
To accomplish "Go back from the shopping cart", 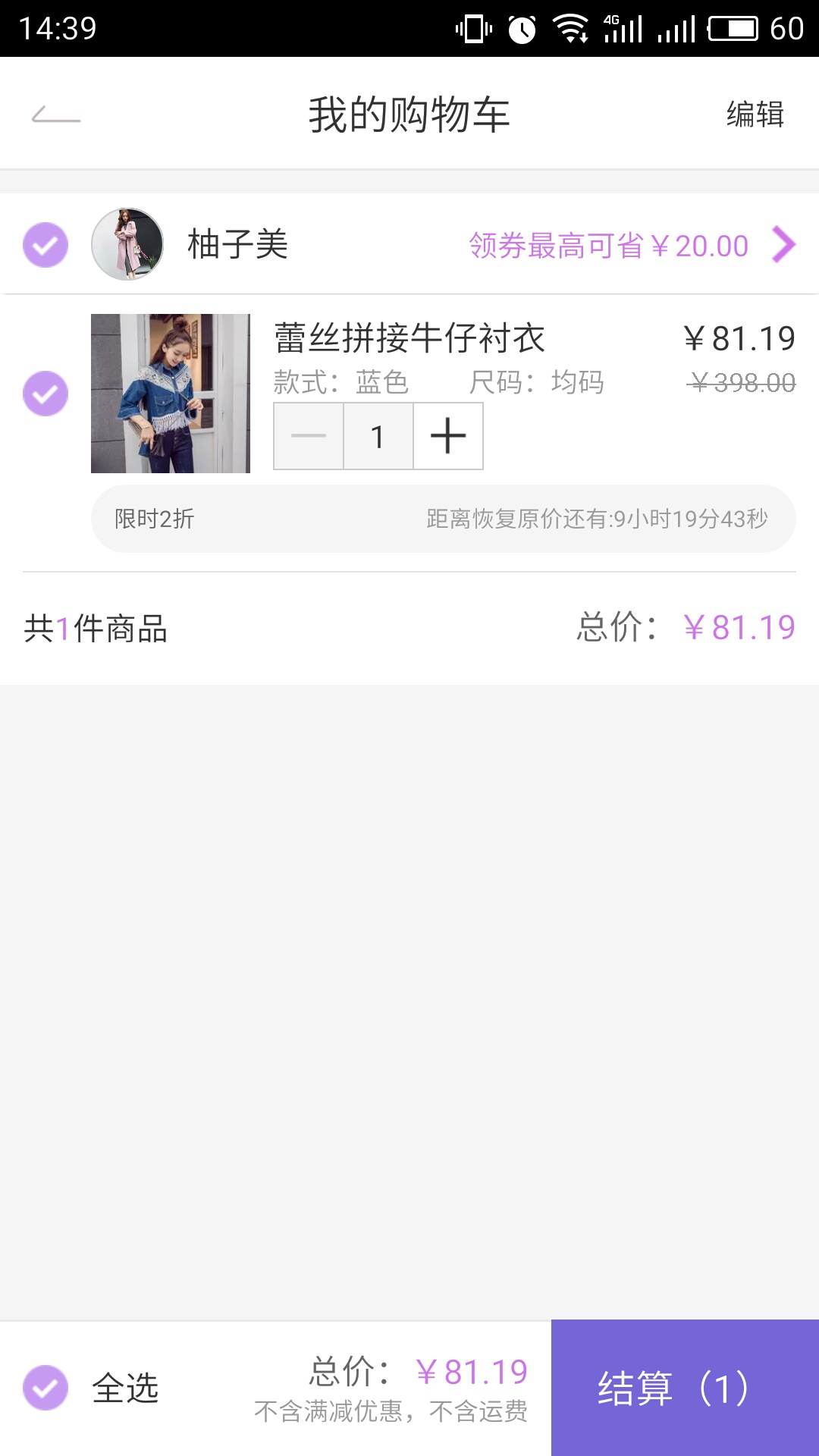I will click(56, 115).
